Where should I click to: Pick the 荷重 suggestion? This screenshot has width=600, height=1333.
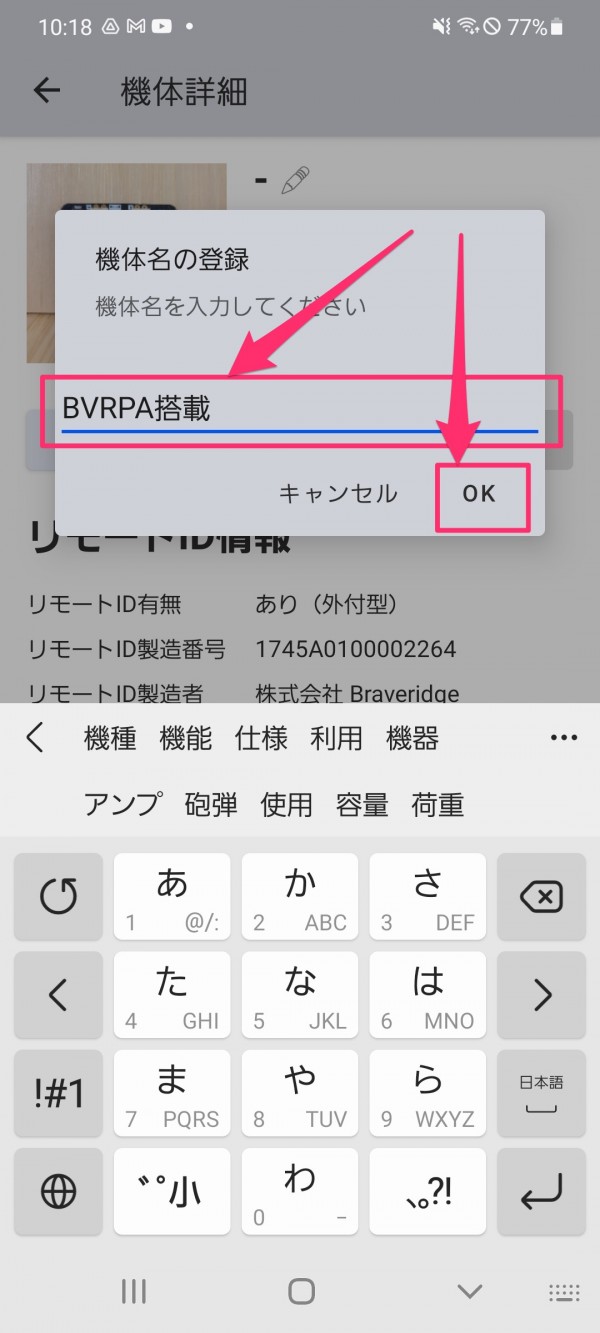[x=437, y=804]
